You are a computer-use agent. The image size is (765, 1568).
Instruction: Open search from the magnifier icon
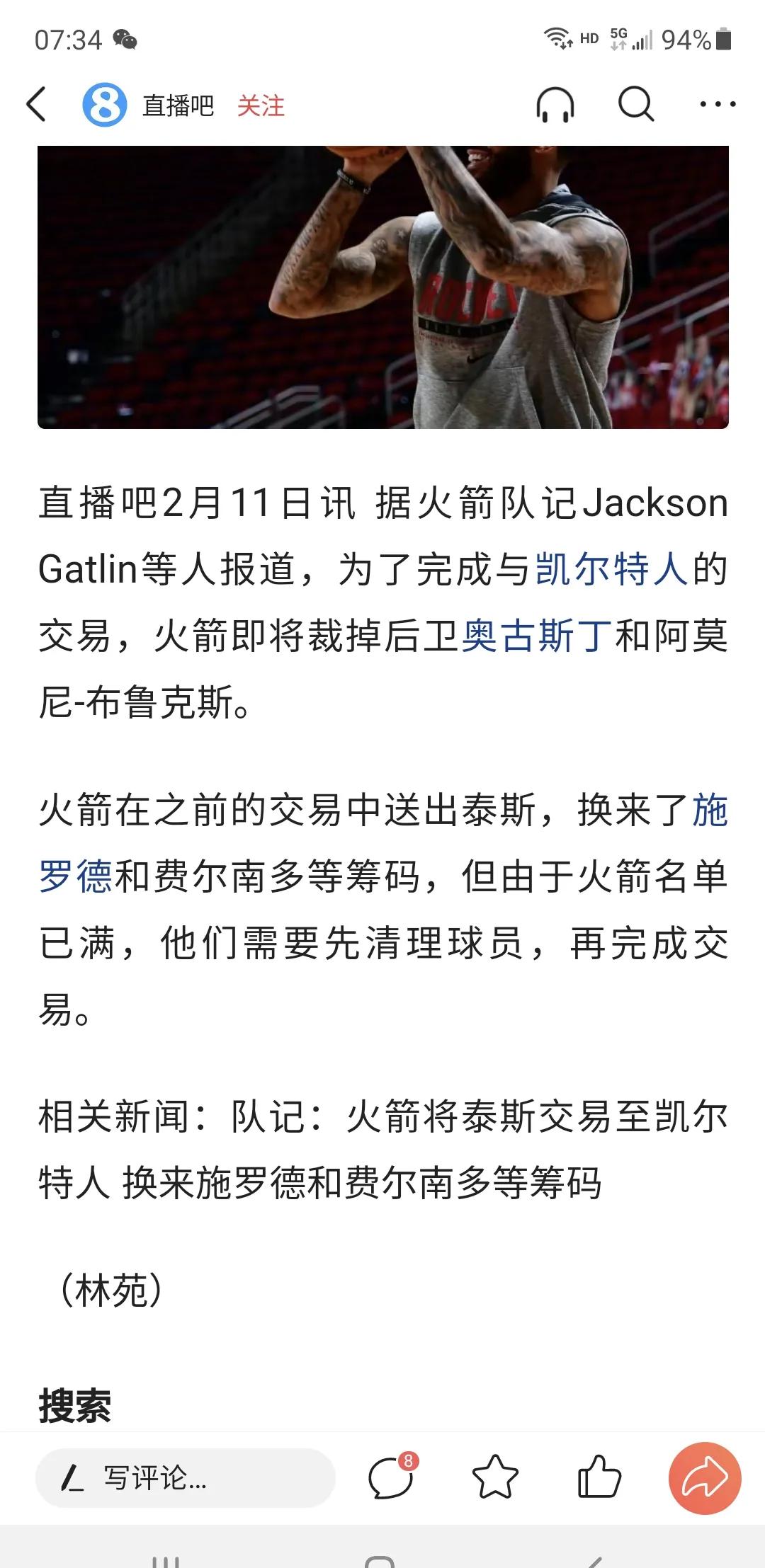pyautogui.click(x=636, y=105)
